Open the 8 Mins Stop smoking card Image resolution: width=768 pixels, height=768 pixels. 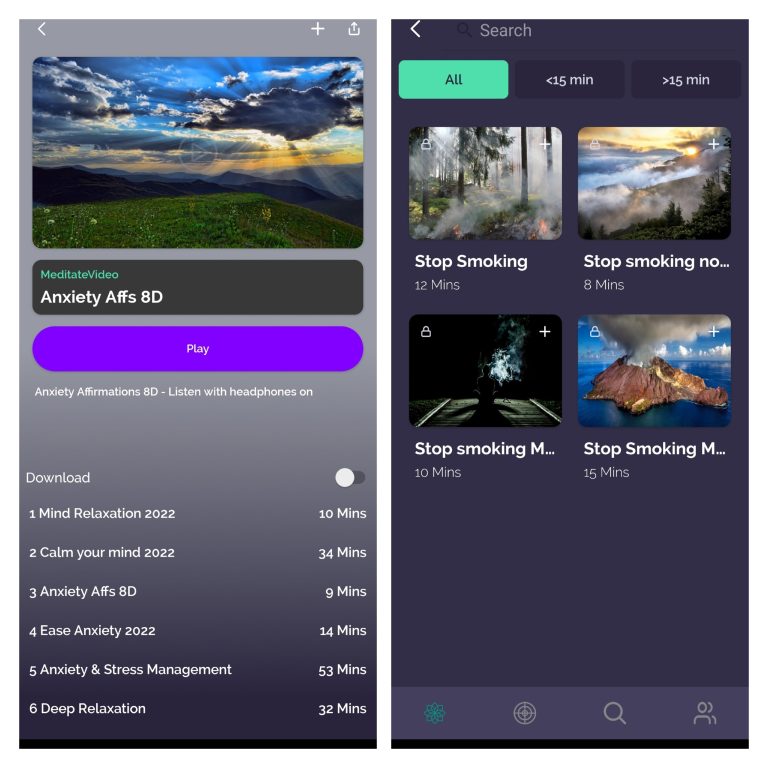point(654,184)
